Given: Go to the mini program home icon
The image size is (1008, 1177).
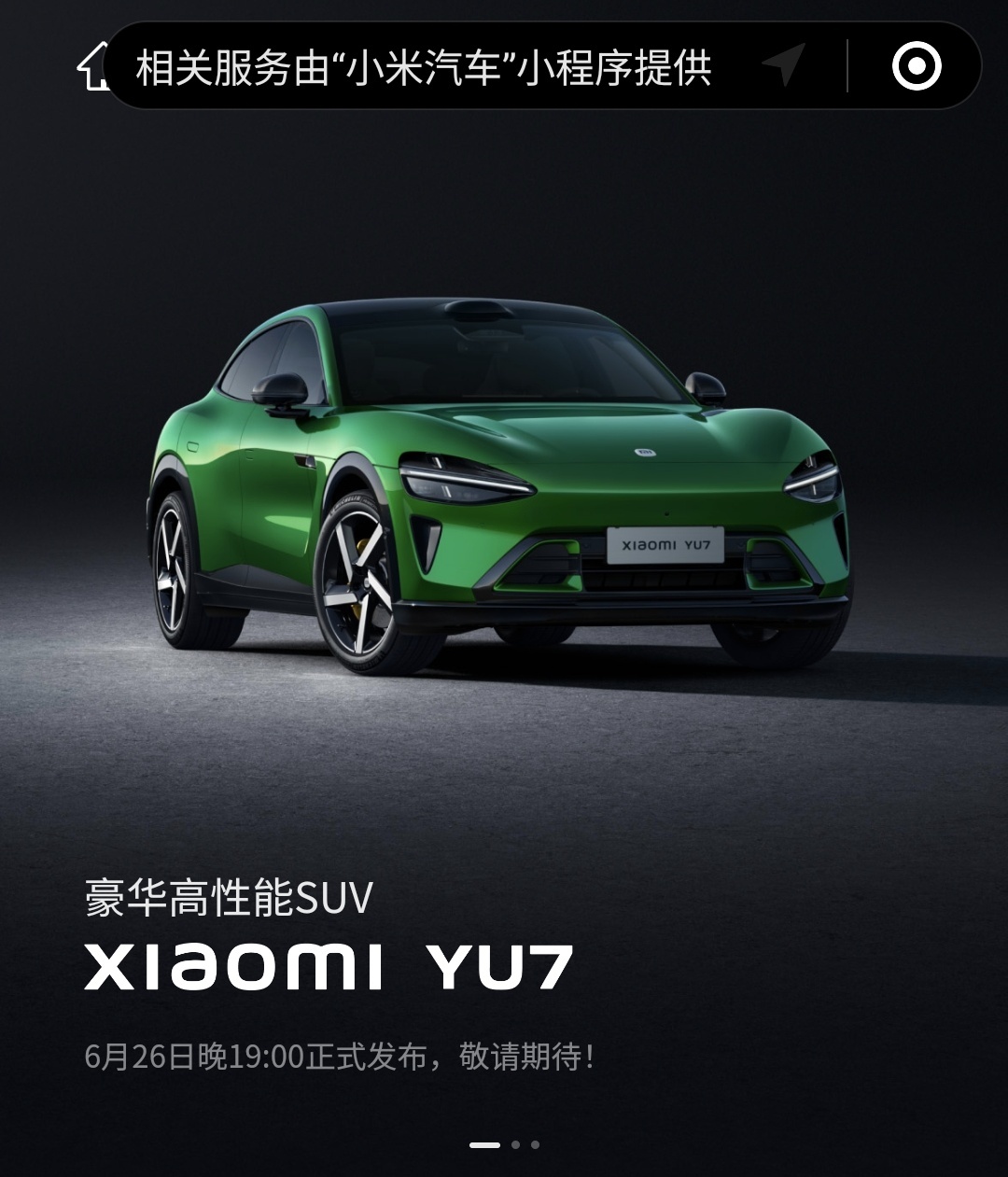Looking at the screenshot, I should coord(91,68).
